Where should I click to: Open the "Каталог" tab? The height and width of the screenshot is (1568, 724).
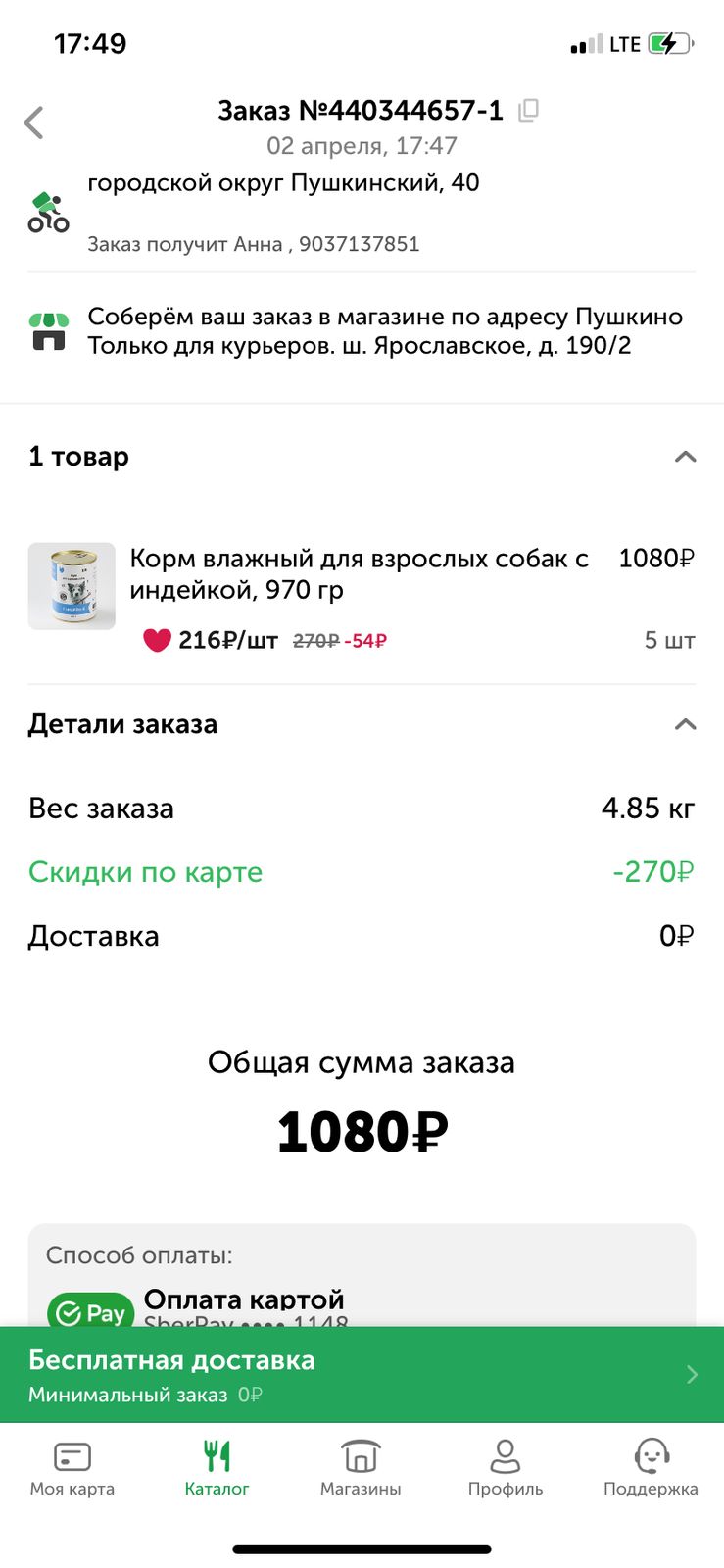click(217, 1468)
